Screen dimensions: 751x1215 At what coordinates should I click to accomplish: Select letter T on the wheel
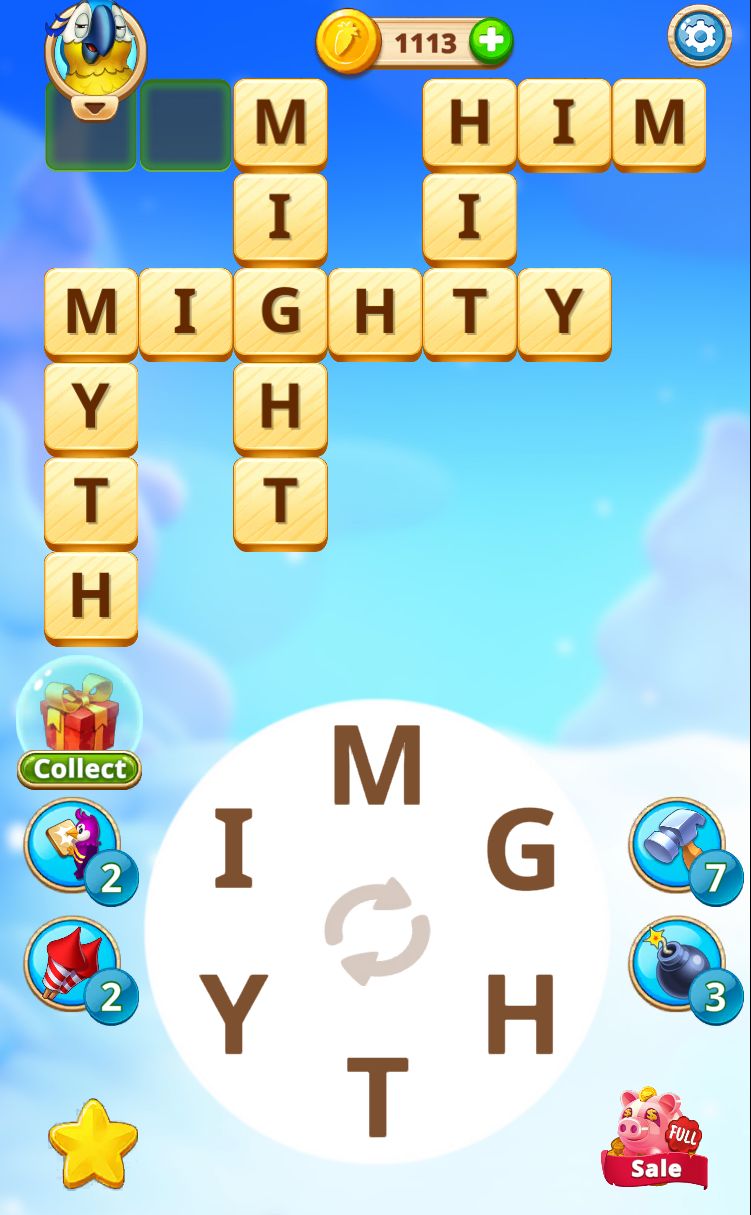[377, 1097]
